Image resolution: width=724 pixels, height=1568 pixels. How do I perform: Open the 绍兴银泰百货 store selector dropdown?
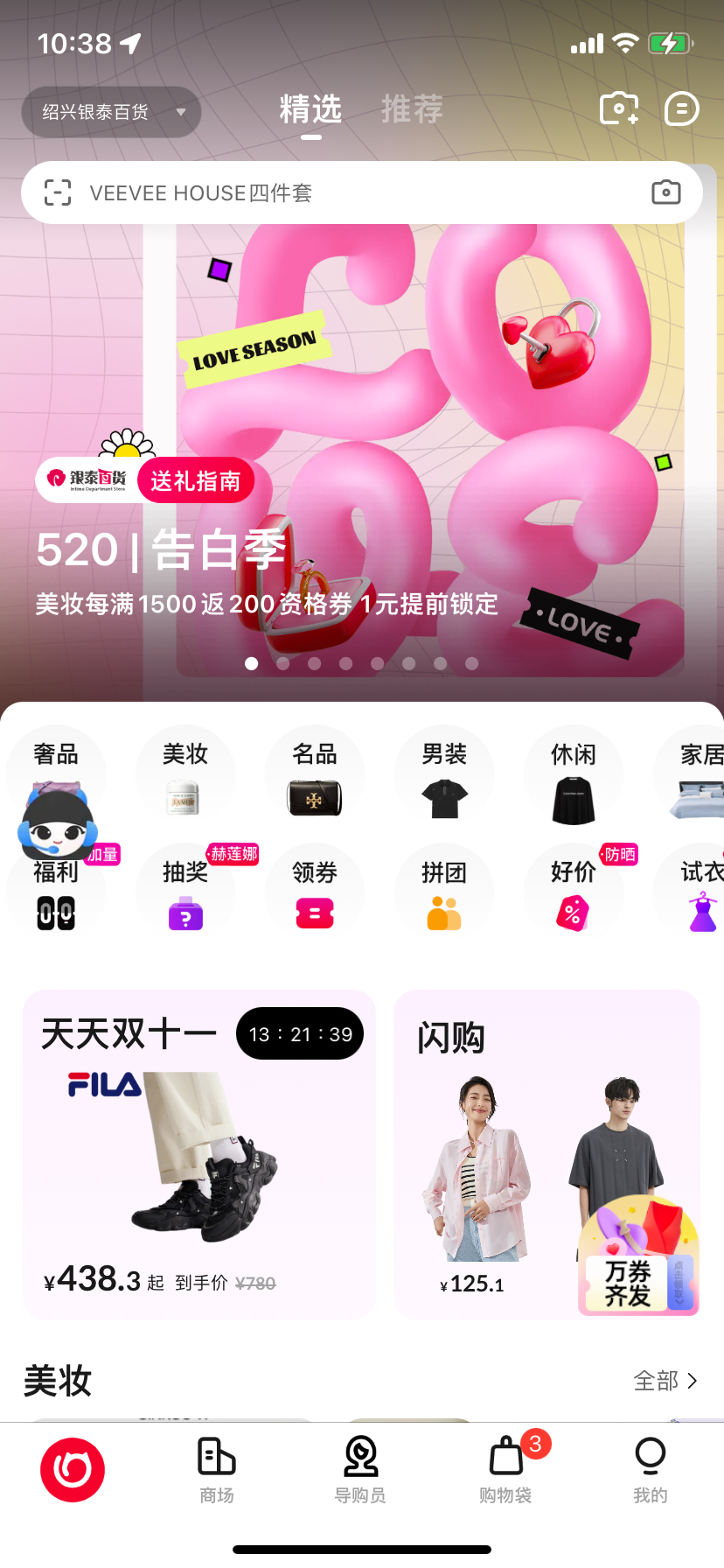(111, 112)
